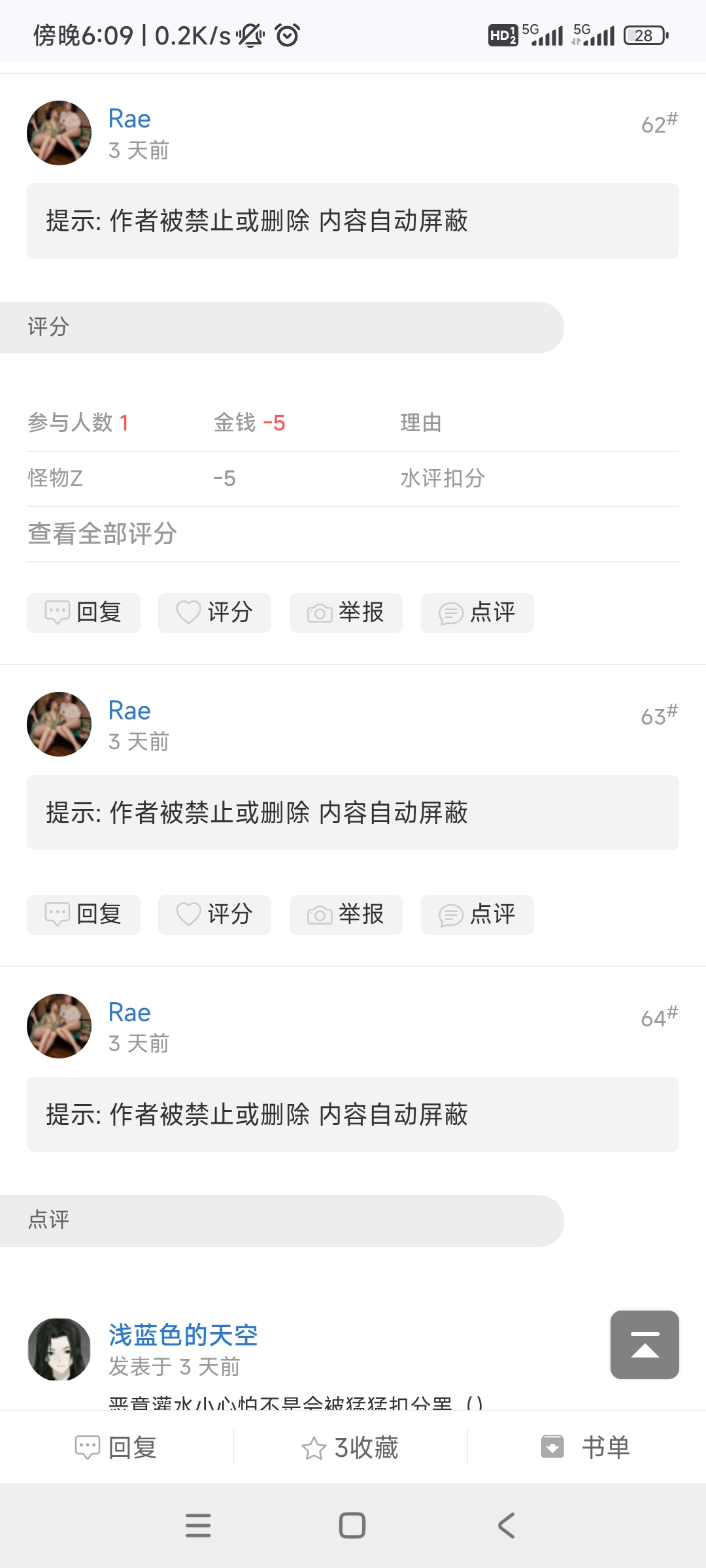The height and width of the screenshot is (1568, 706).
Task: Report post 62 using 举报
Action: click(x=346, y=613)
